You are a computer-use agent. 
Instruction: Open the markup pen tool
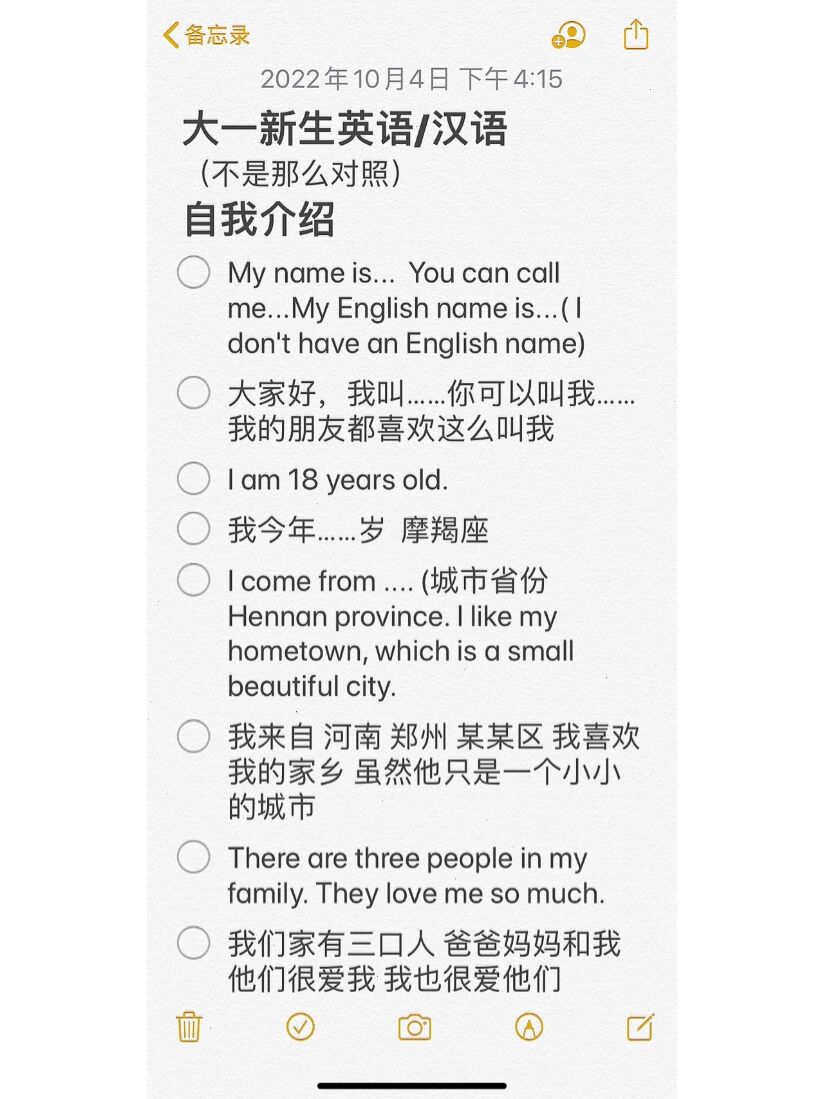[529, 1027]
